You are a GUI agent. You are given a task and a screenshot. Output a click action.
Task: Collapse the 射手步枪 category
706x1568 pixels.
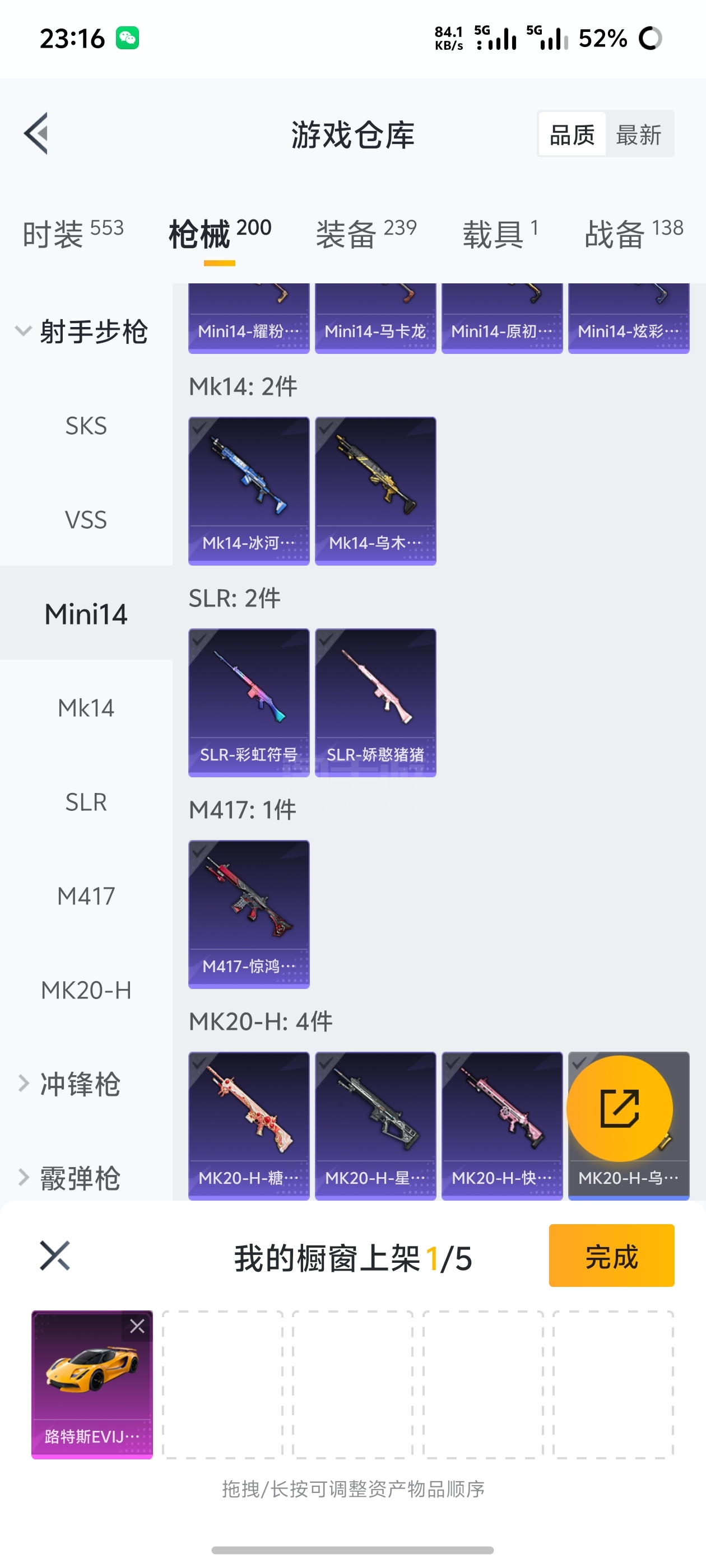tap(81, 332)
